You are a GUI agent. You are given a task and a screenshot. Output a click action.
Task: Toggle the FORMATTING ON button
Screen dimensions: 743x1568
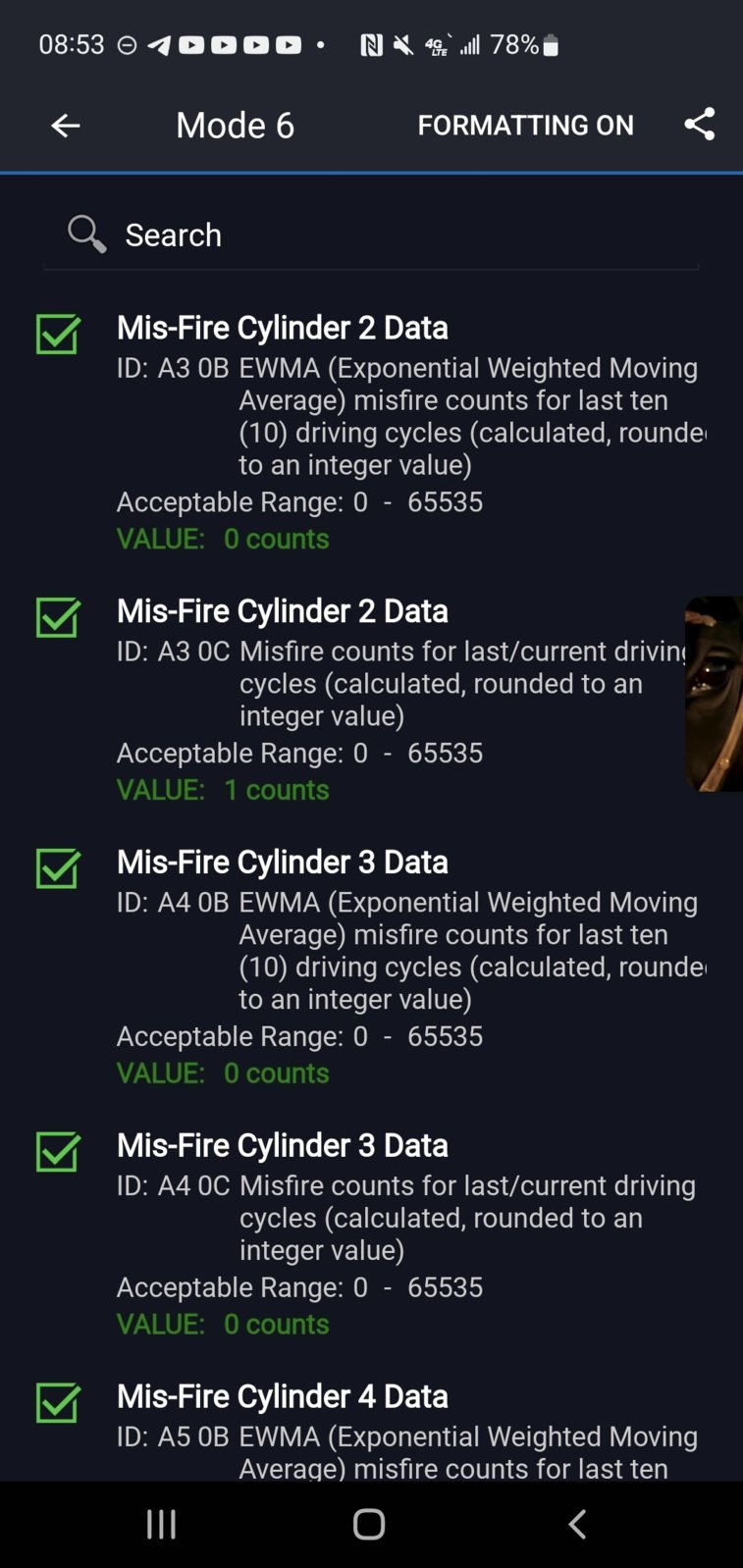tap(525, 126)
